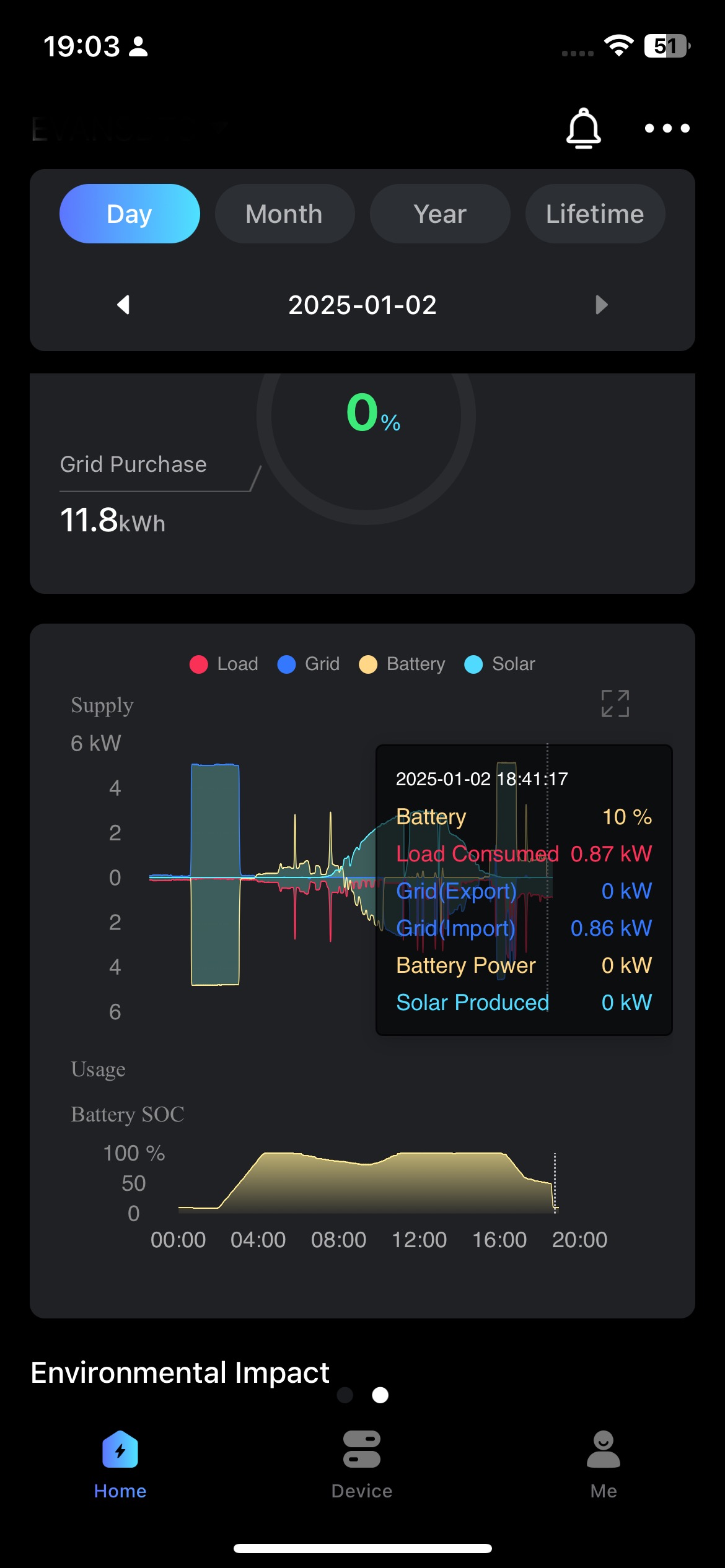Open the notifications bell

pos(583,128)
